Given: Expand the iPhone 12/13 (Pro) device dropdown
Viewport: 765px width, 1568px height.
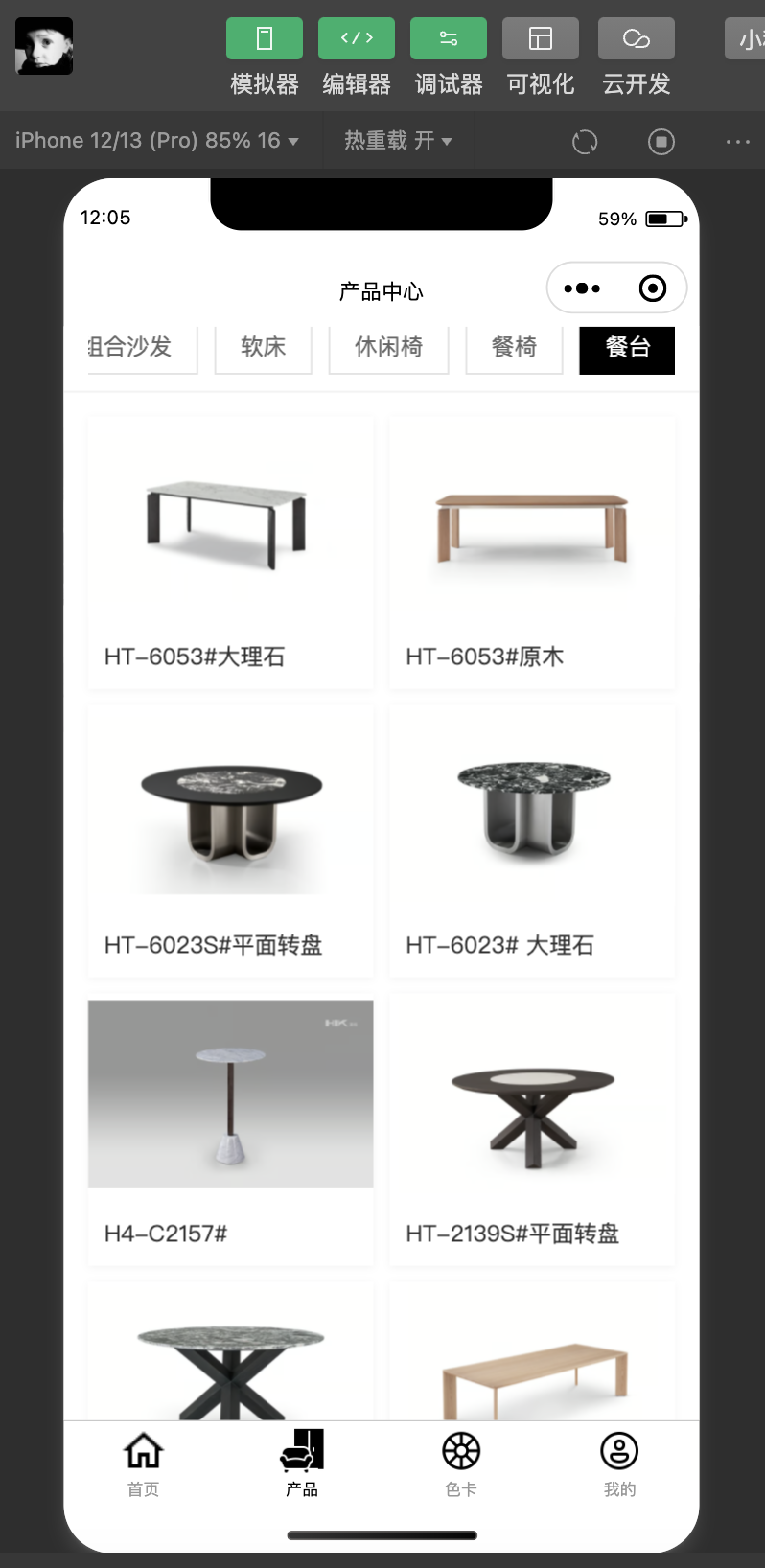Looking at the screenshot, I should (157, 141).
